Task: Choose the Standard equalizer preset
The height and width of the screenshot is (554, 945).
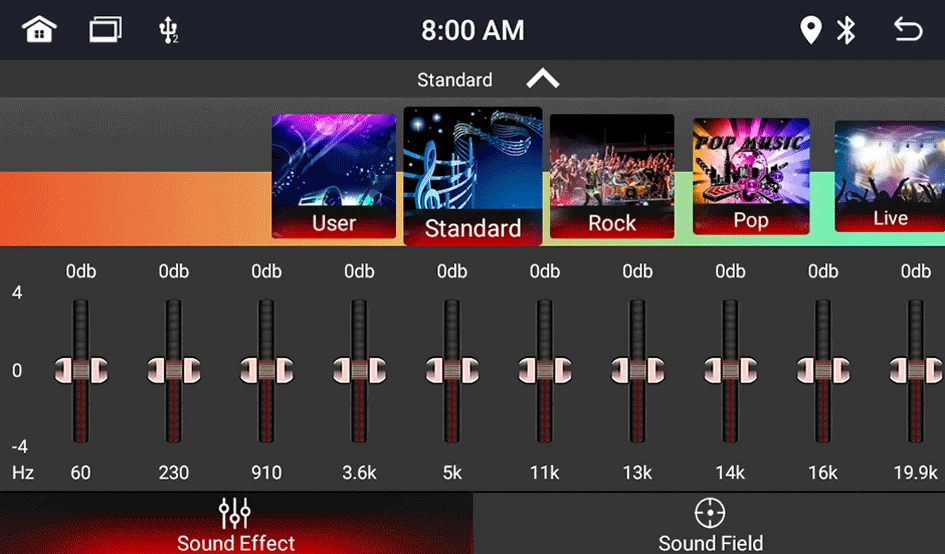Action: [473, 176]
